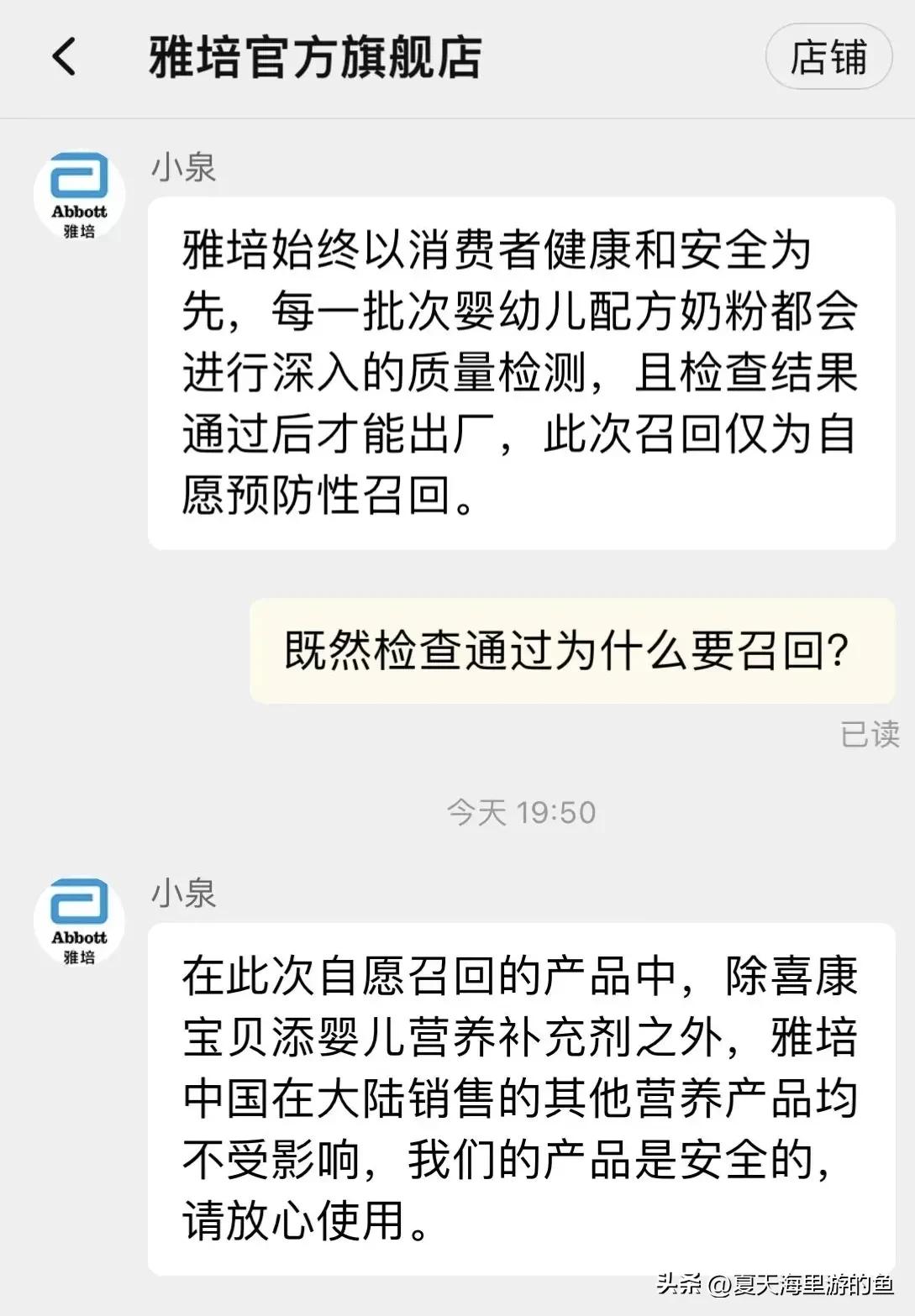Switch to the store page via the title
The image size is (915, 1316).
point(828,55)
